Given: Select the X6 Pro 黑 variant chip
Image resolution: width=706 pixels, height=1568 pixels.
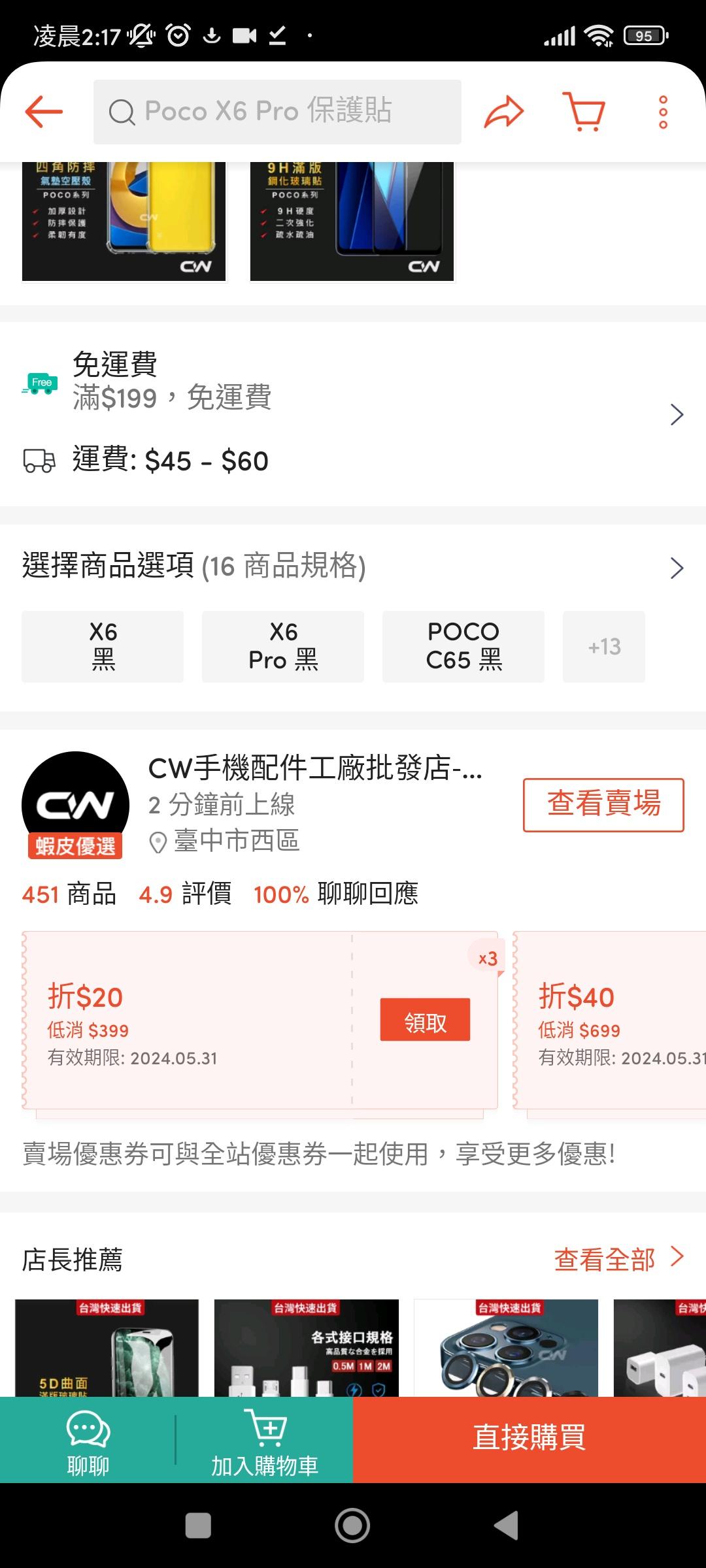Looking at the screenshot, I should 283,646.
